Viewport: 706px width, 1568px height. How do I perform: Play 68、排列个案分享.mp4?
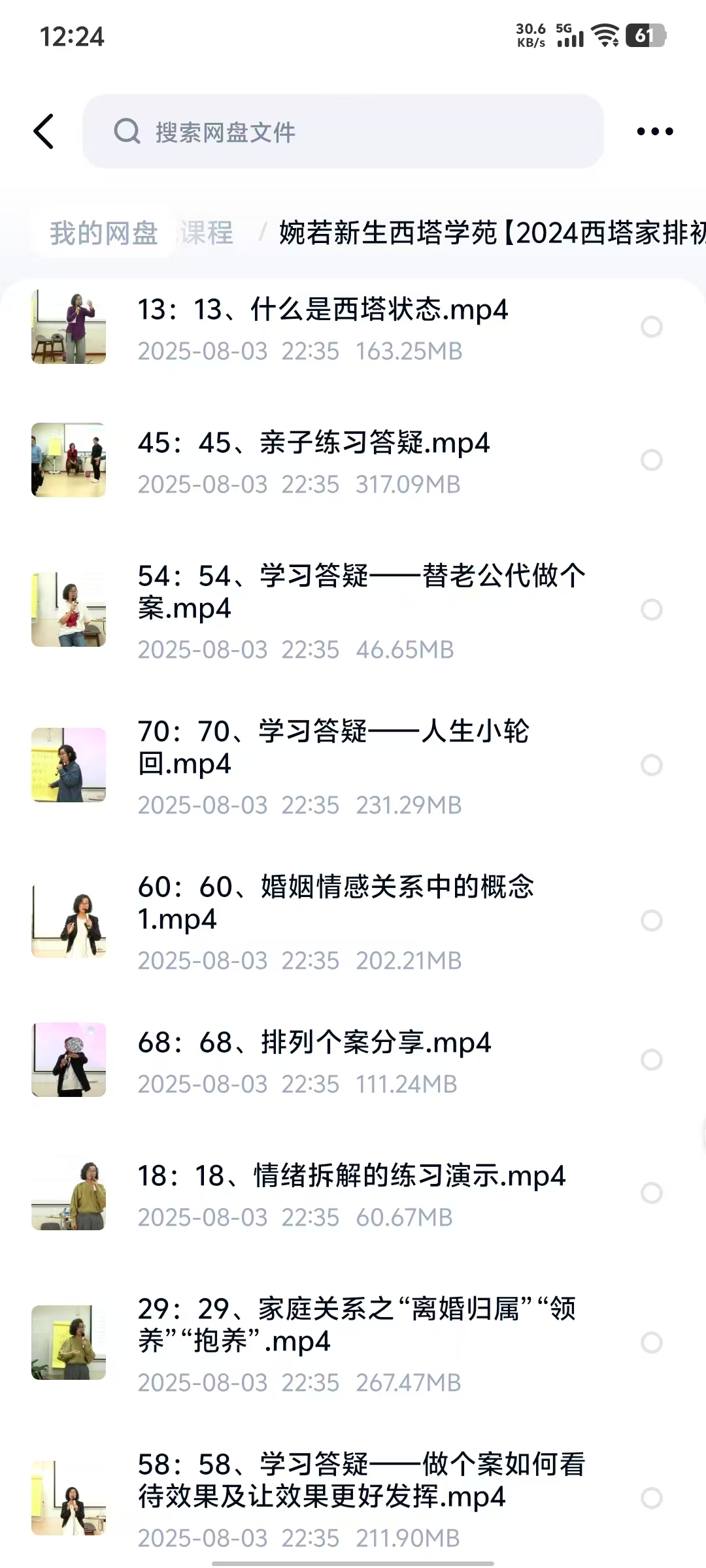point(314,1043)
